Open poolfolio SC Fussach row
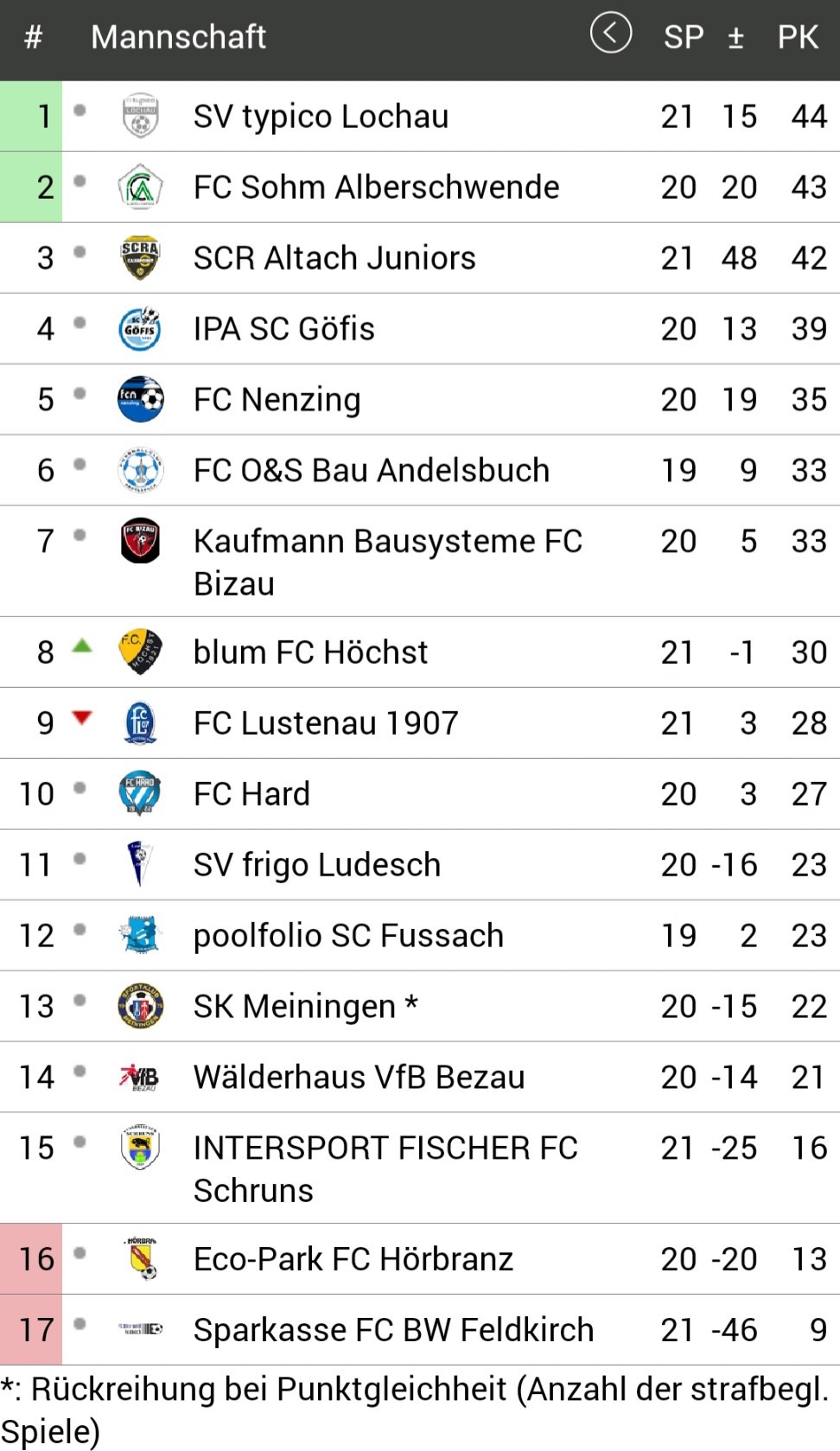 coord(420,936)
